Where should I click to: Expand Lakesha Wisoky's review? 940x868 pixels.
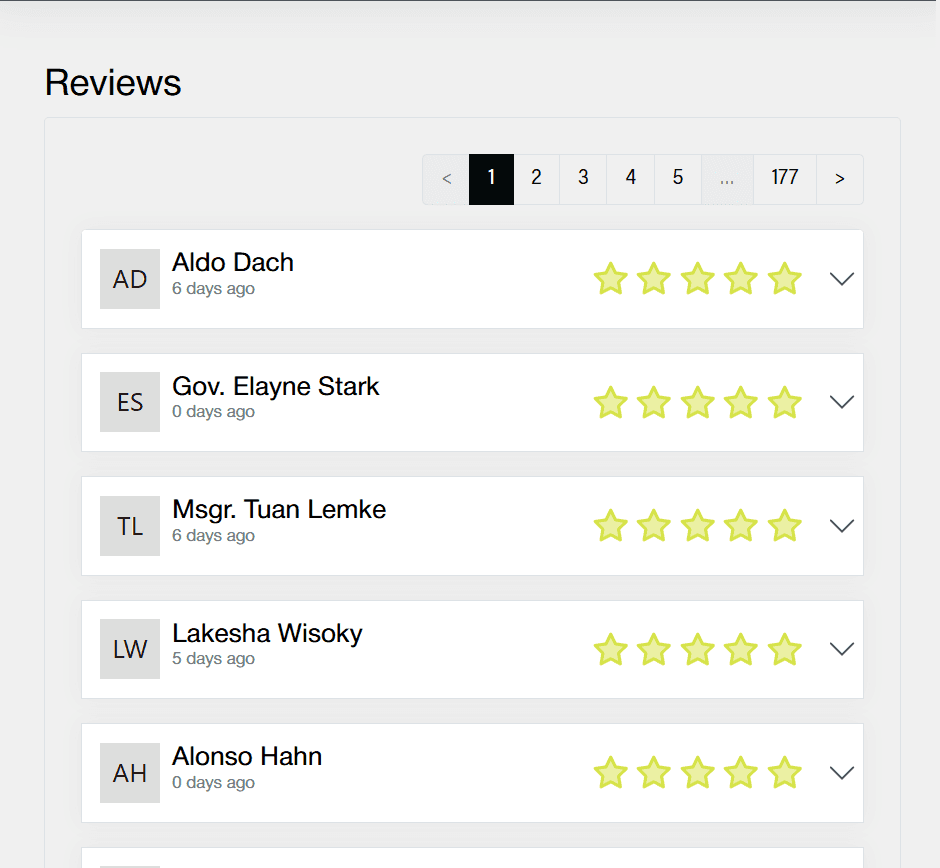[842, 649]
